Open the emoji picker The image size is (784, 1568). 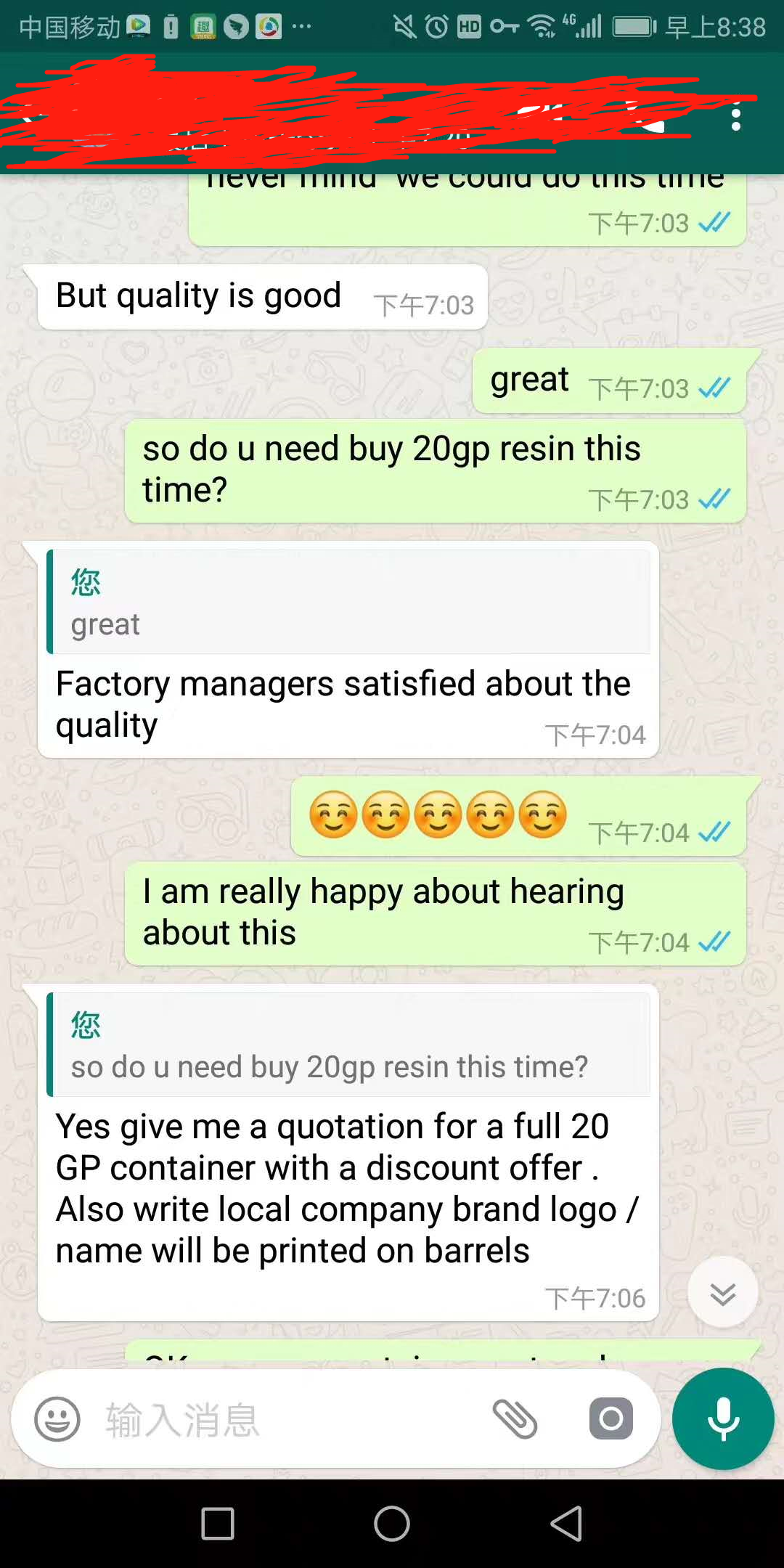(57, 1419)
